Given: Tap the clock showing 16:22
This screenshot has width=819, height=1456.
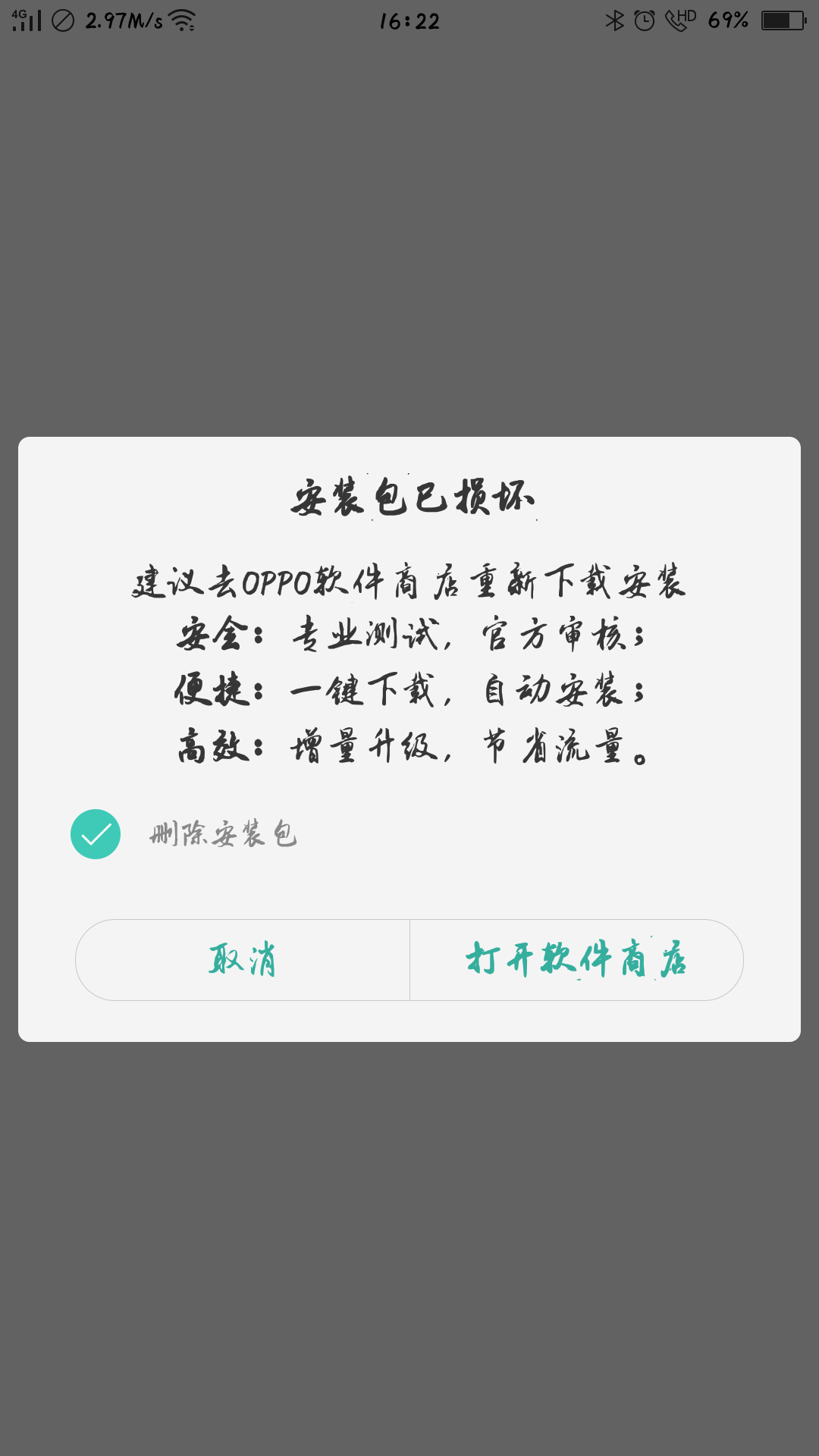Looking at the screenshot, I should (409, 20).
